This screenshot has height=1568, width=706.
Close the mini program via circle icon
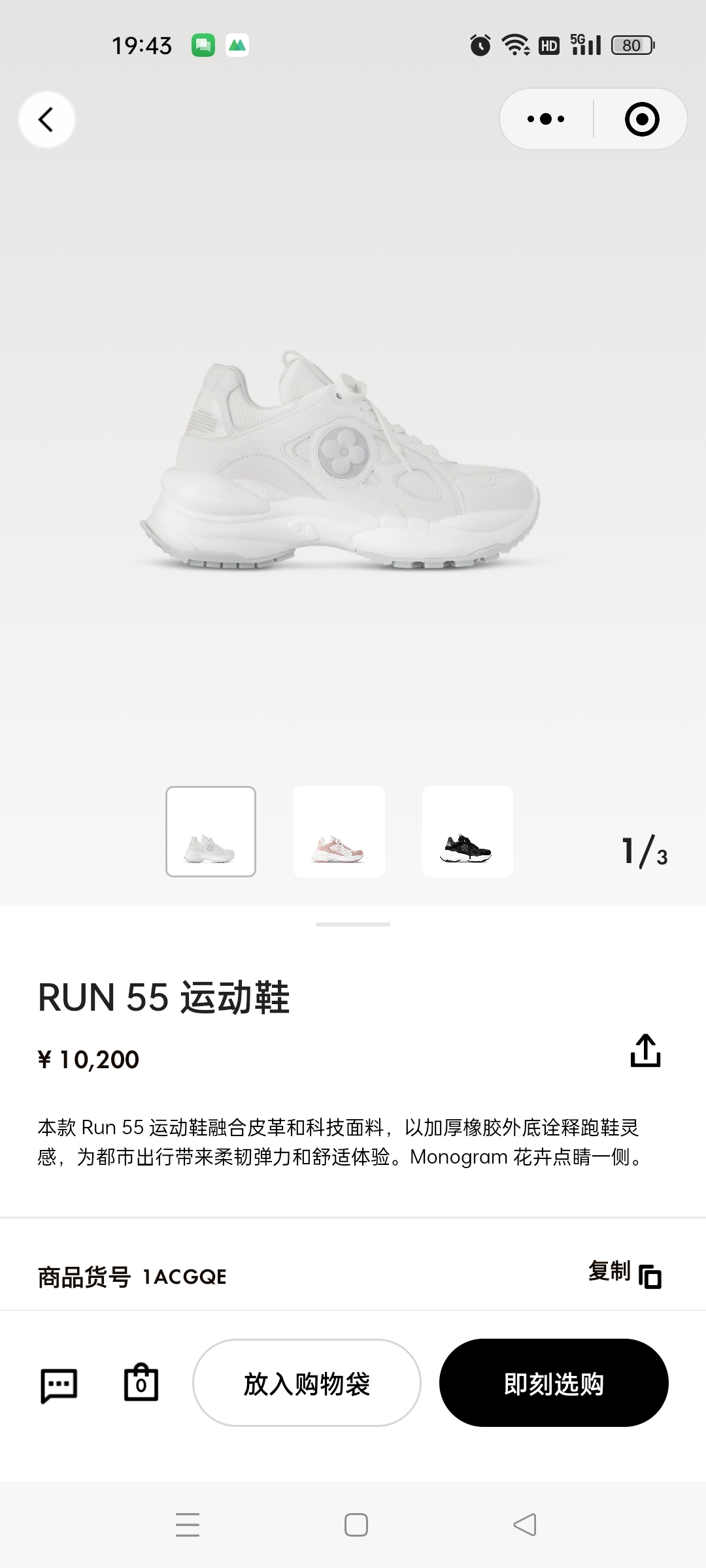click(x=641, y=119)
